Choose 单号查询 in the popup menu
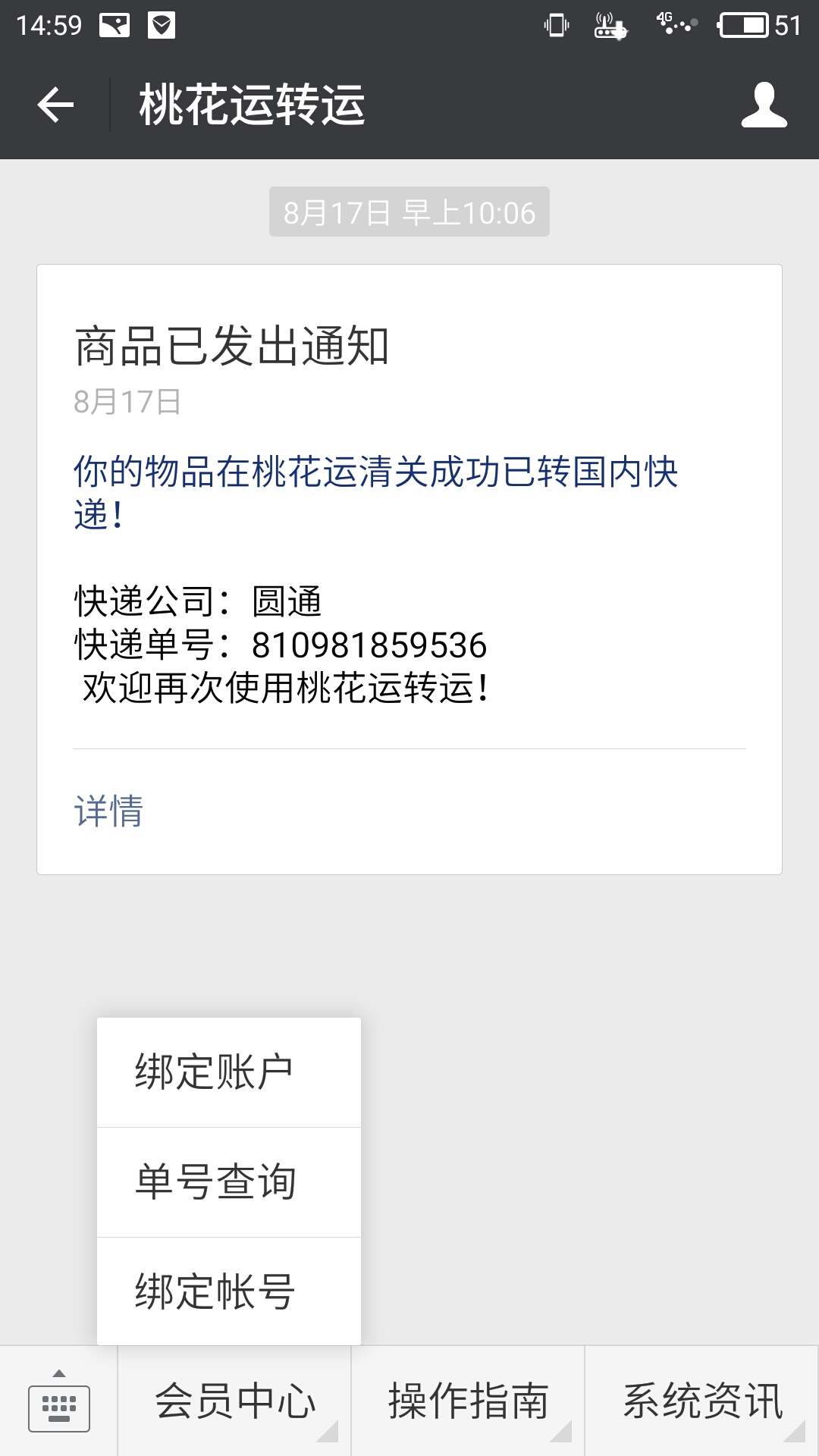 229,1182
